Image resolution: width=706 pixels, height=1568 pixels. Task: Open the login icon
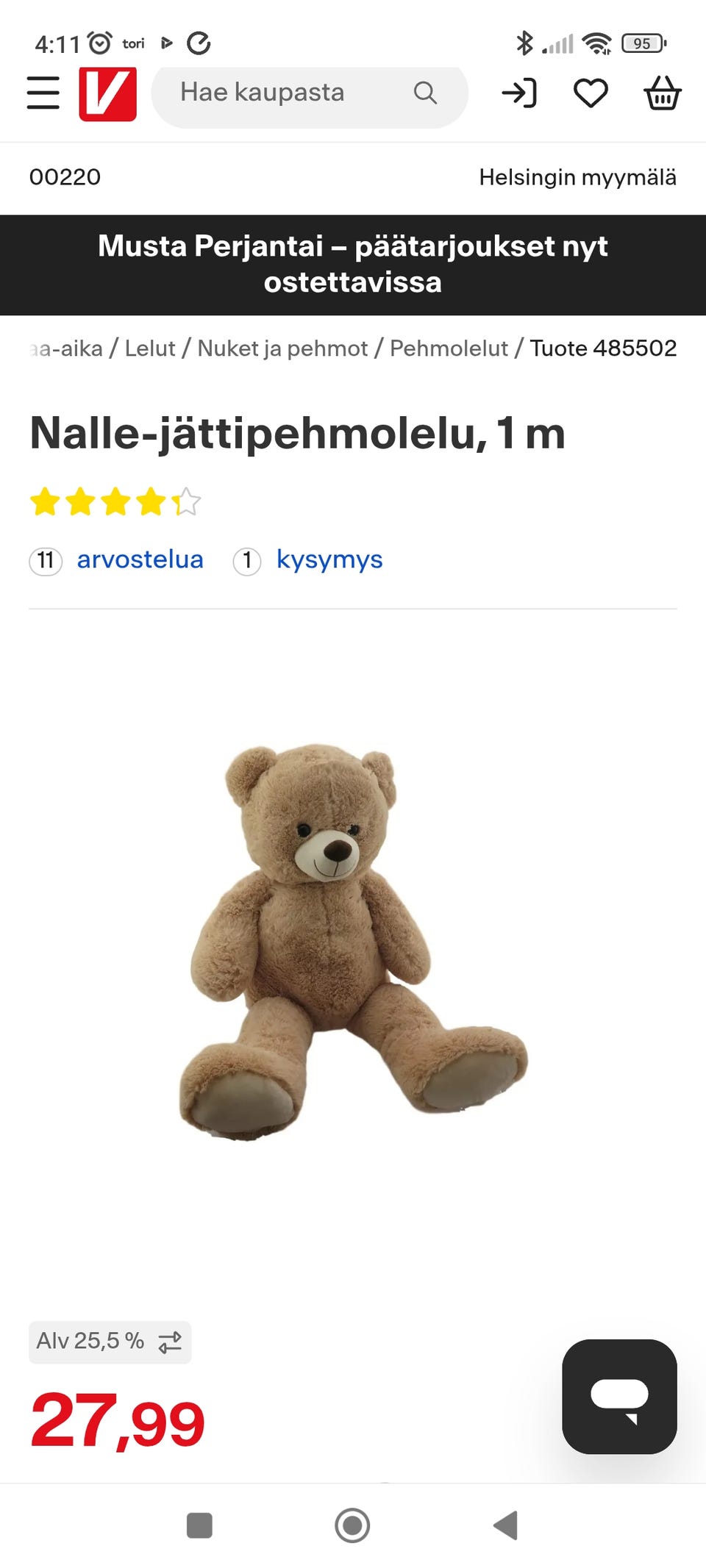click(x=519, y=93)
